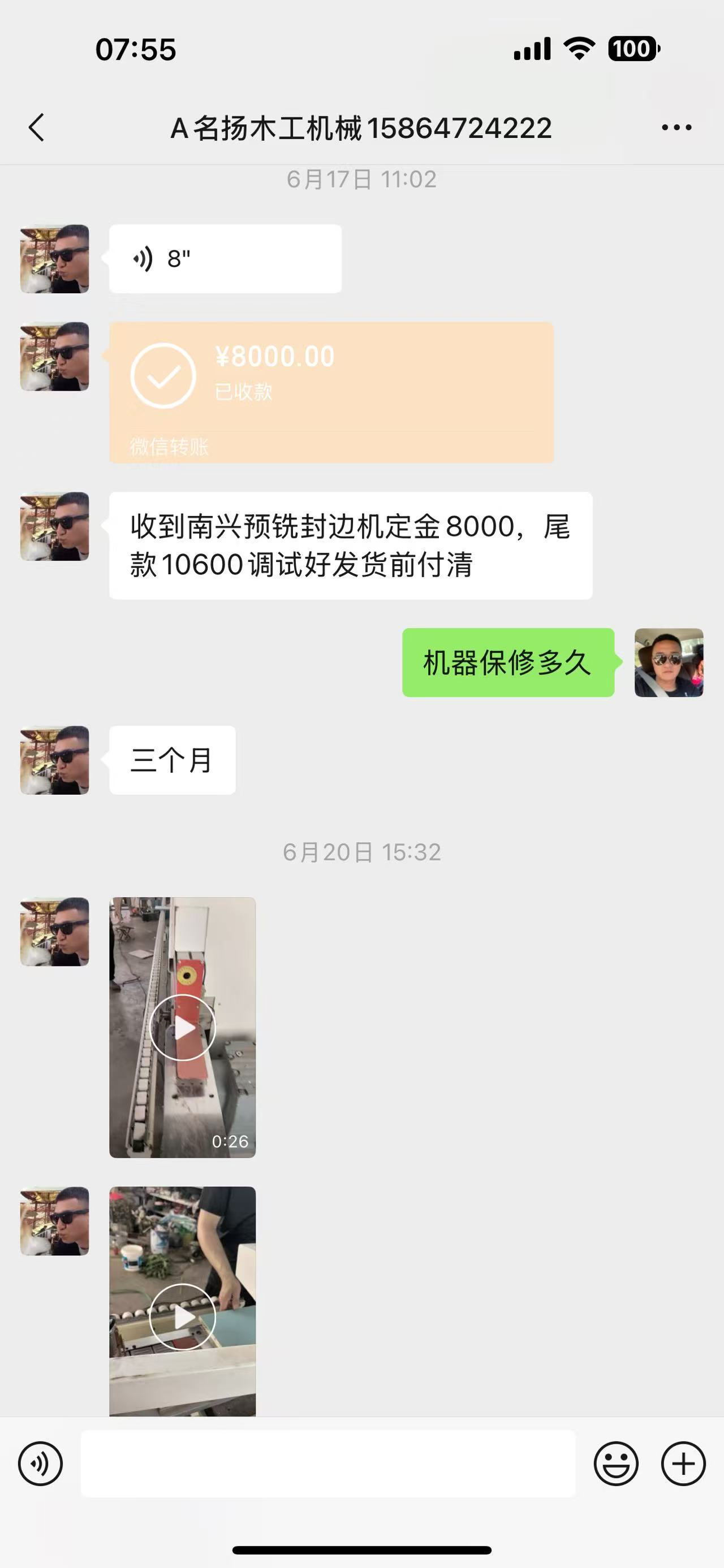Open my own avatar by 机器保修多久
This screenshot has width=724, height=1568.
669,662
